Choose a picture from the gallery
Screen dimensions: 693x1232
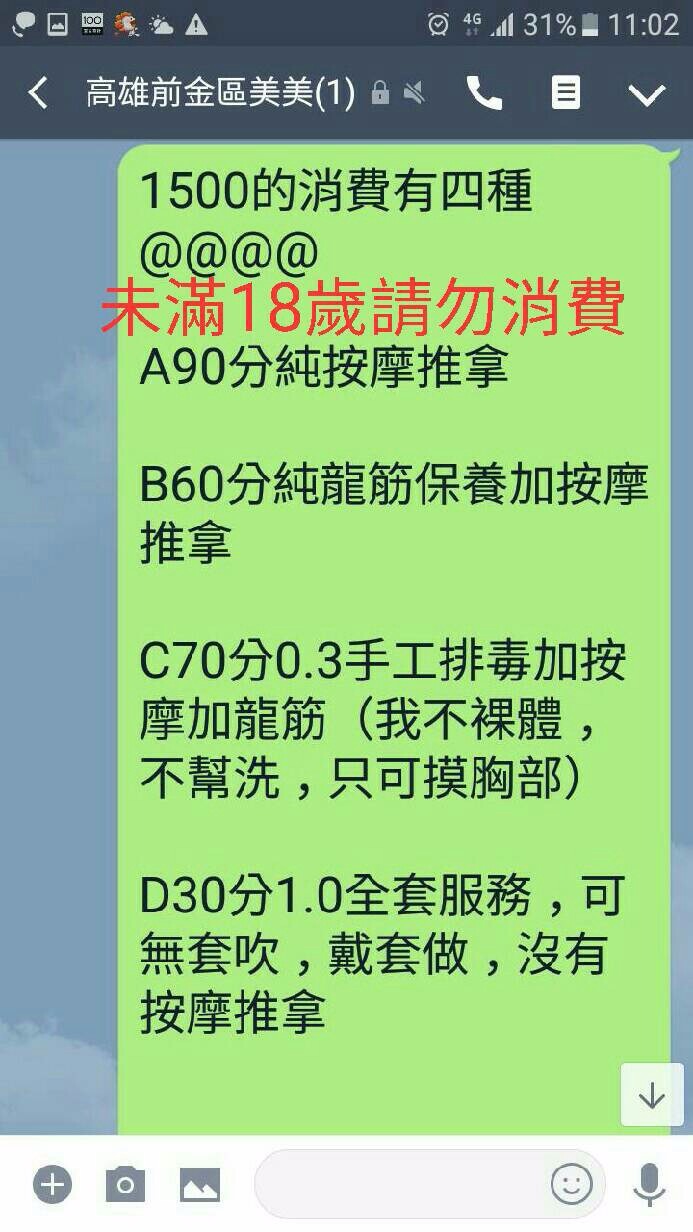[x=199, y=1185]
